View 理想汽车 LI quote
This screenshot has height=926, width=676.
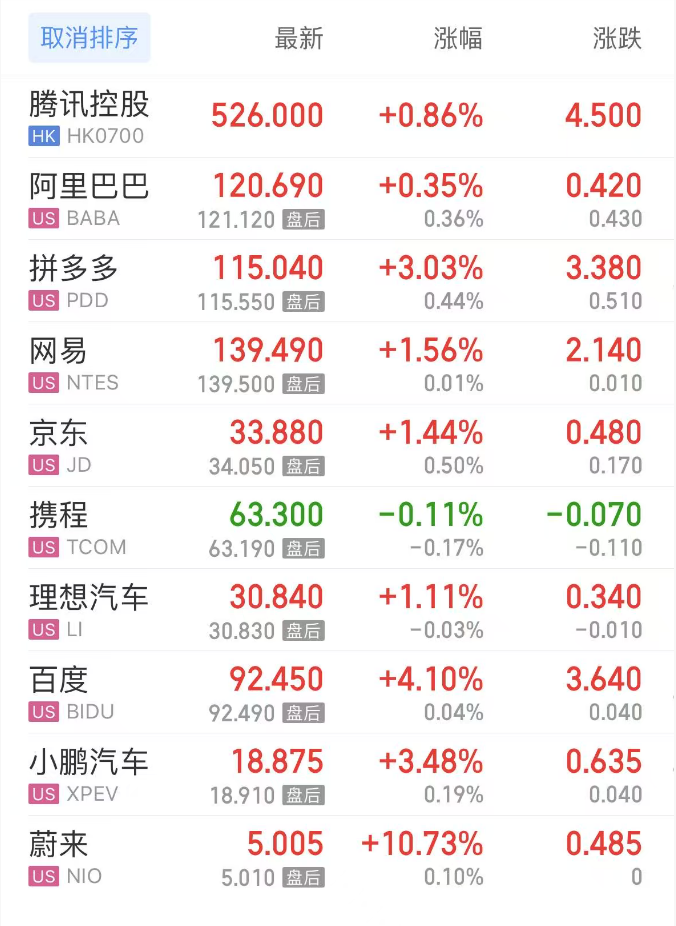pos(89,610)
